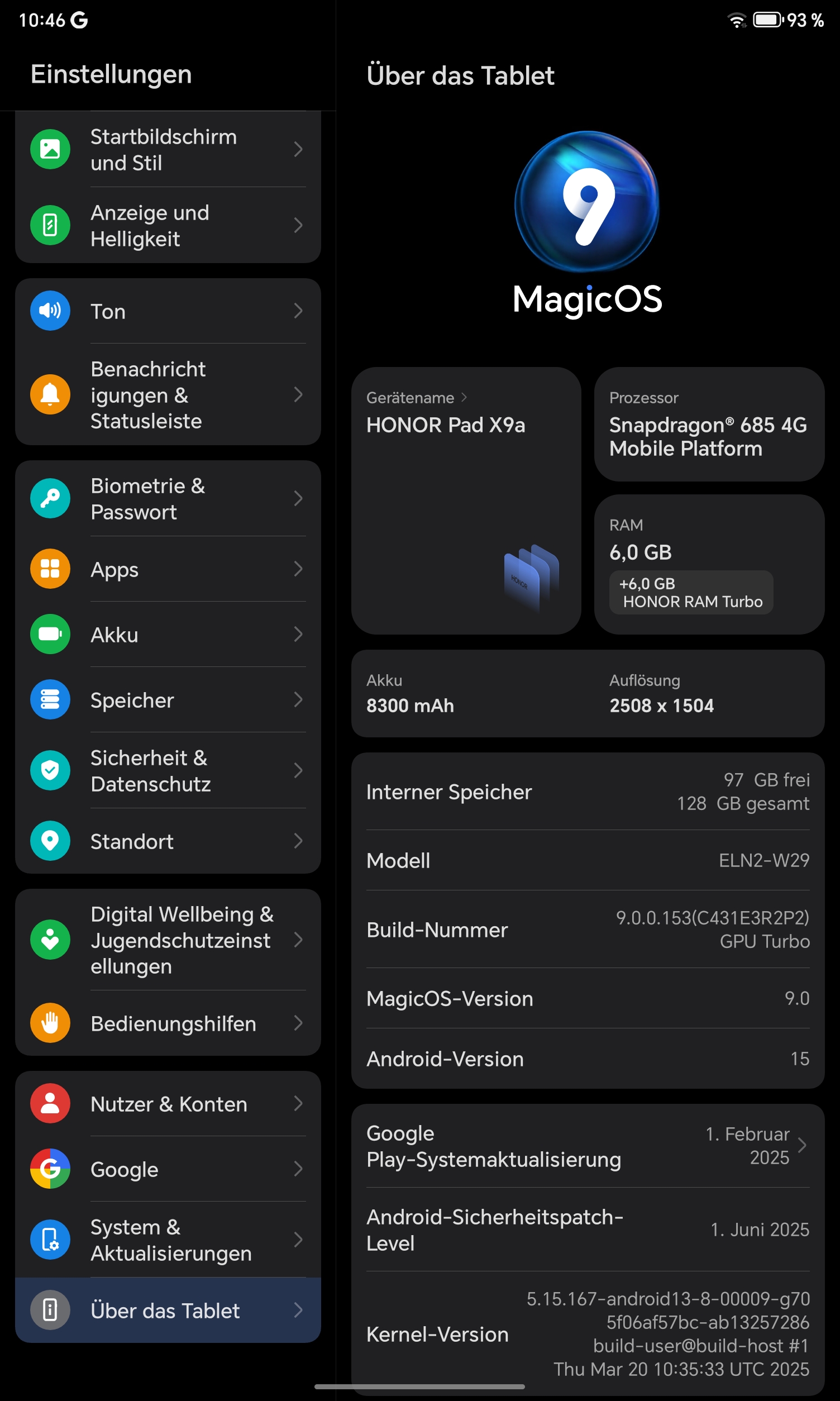Viewport: 840px width, 1401px height.
Task: Open Speicher in the settings list
Action: tap(168, 699)
